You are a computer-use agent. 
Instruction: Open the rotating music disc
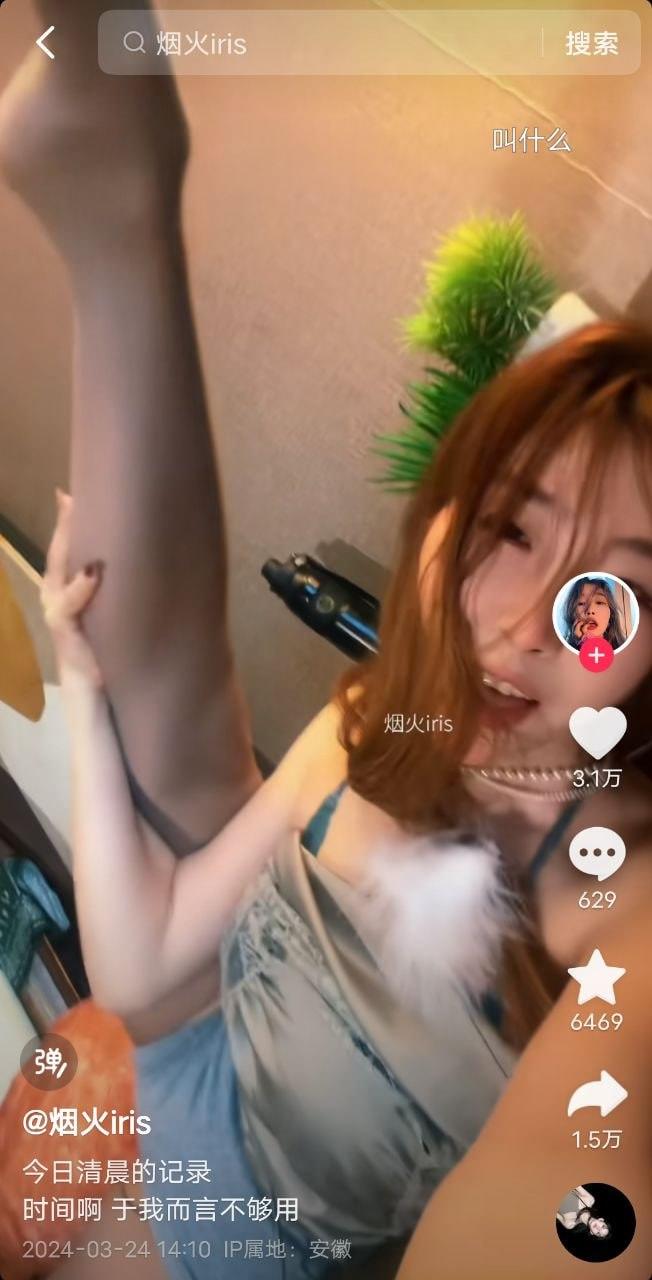[596, 1223]
